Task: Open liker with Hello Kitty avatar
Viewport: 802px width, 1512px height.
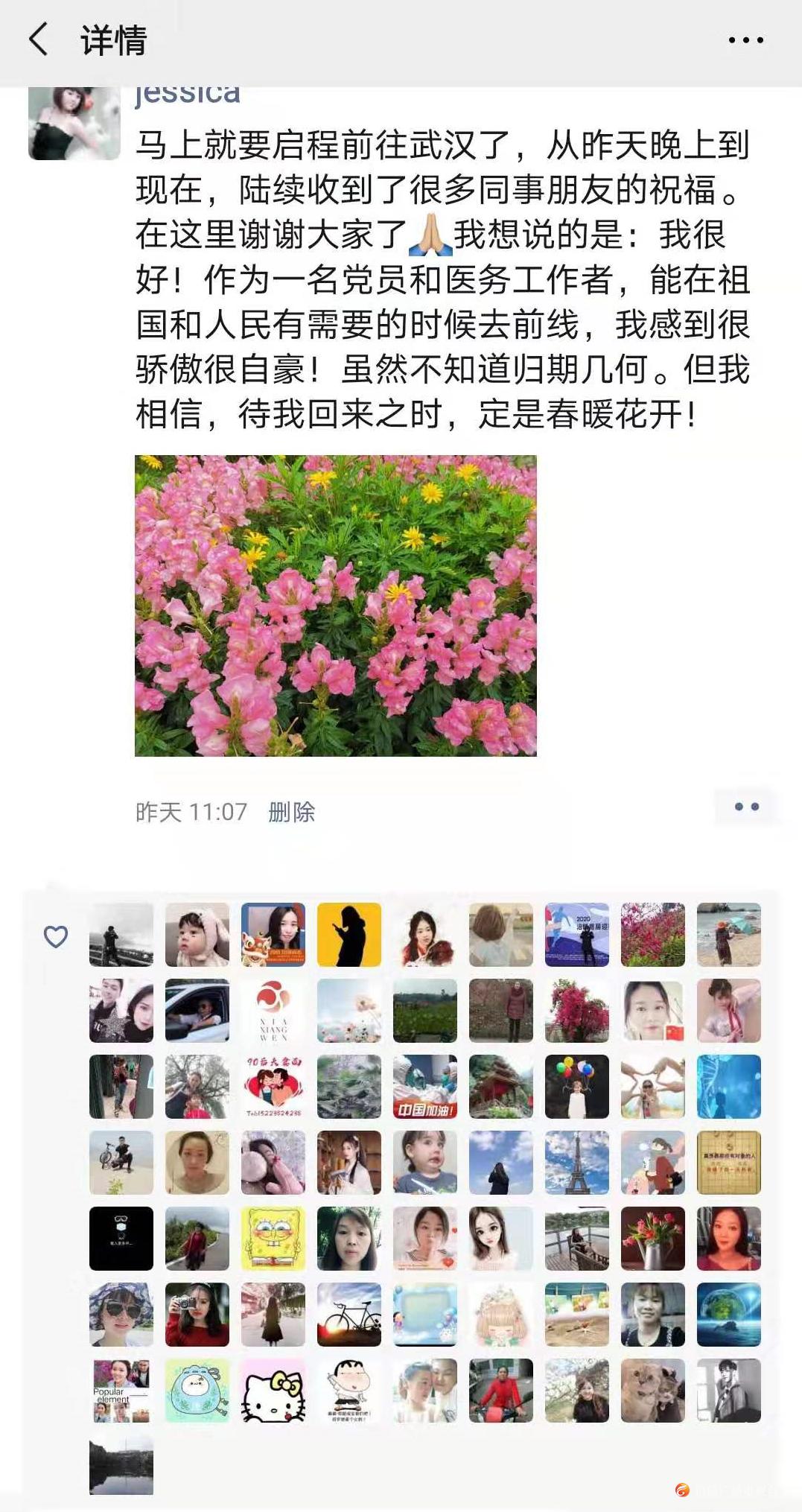Action: pyautogui.click(x=273, y=1390)
